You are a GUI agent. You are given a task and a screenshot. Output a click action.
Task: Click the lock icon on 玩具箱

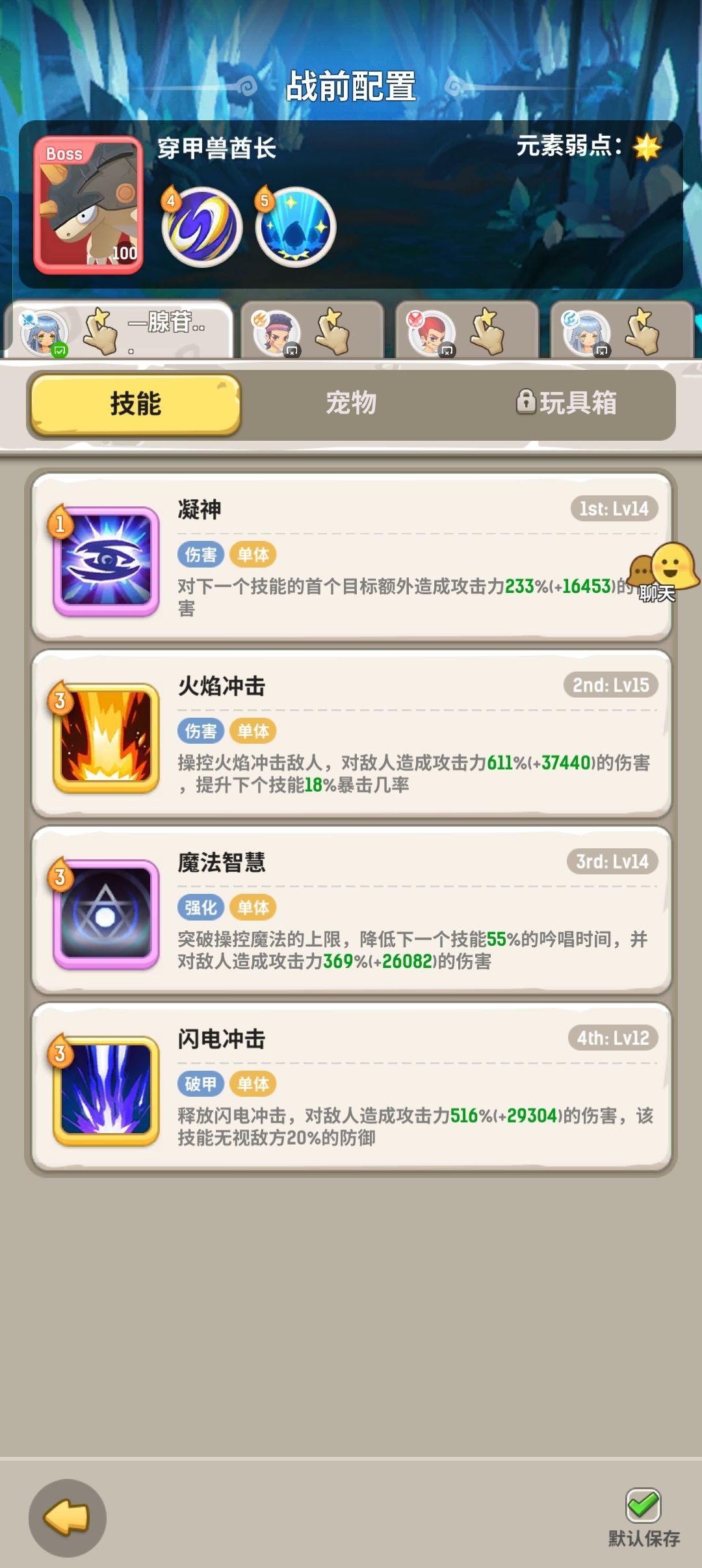(528, 402)
